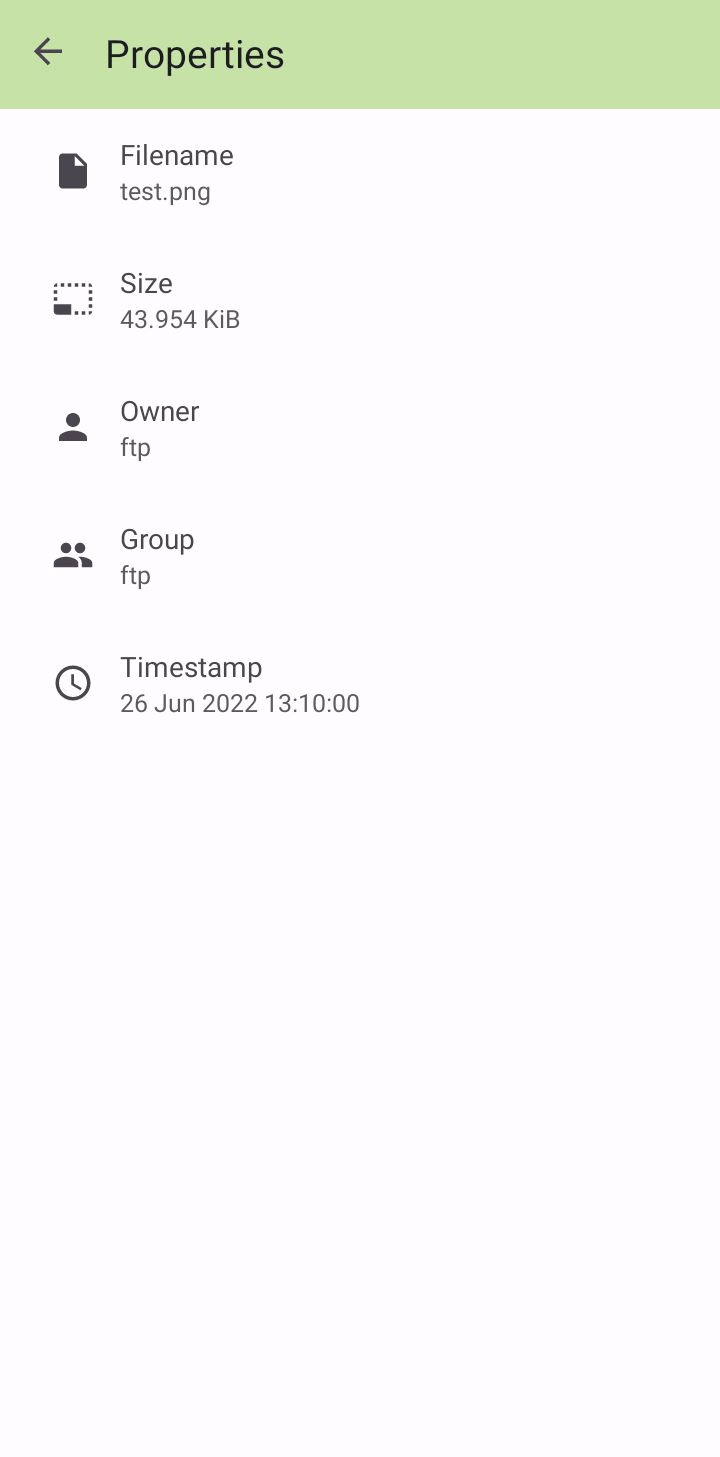Viewport: 720px width, 1457px height.
Task: Click the person silhouette representing the file owner
Action: coord(72,426)
